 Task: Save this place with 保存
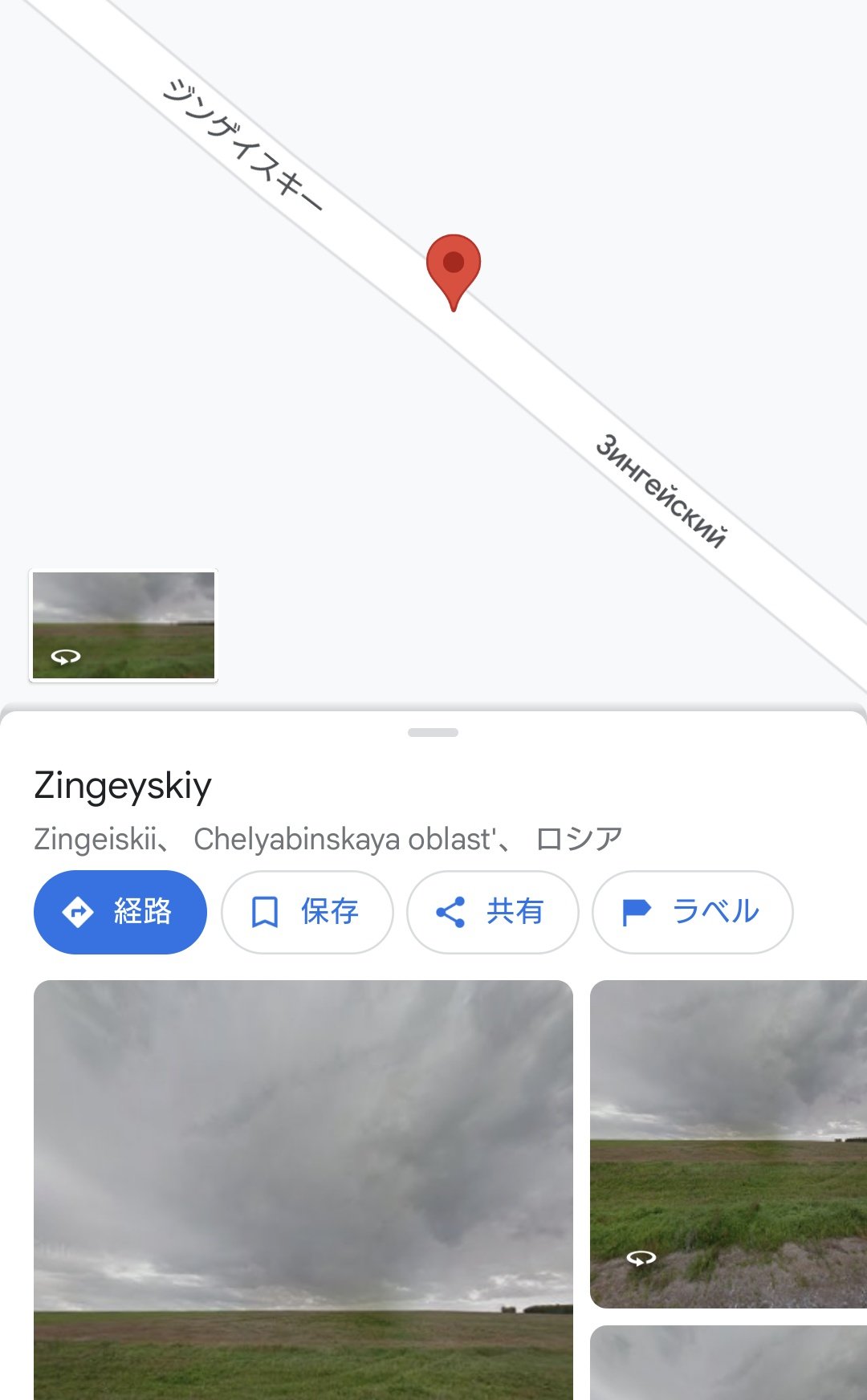coord(307,912)
